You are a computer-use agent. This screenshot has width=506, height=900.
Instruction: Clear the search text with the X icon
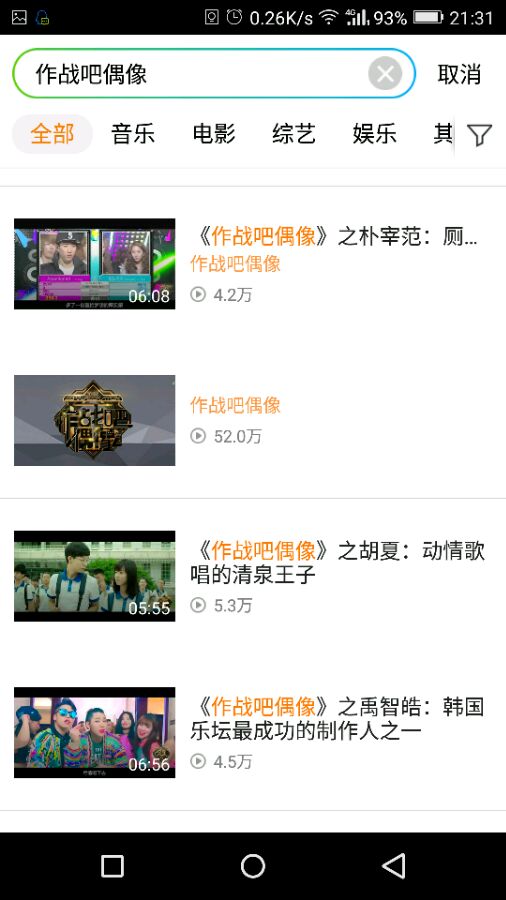[x=385, y=73]
